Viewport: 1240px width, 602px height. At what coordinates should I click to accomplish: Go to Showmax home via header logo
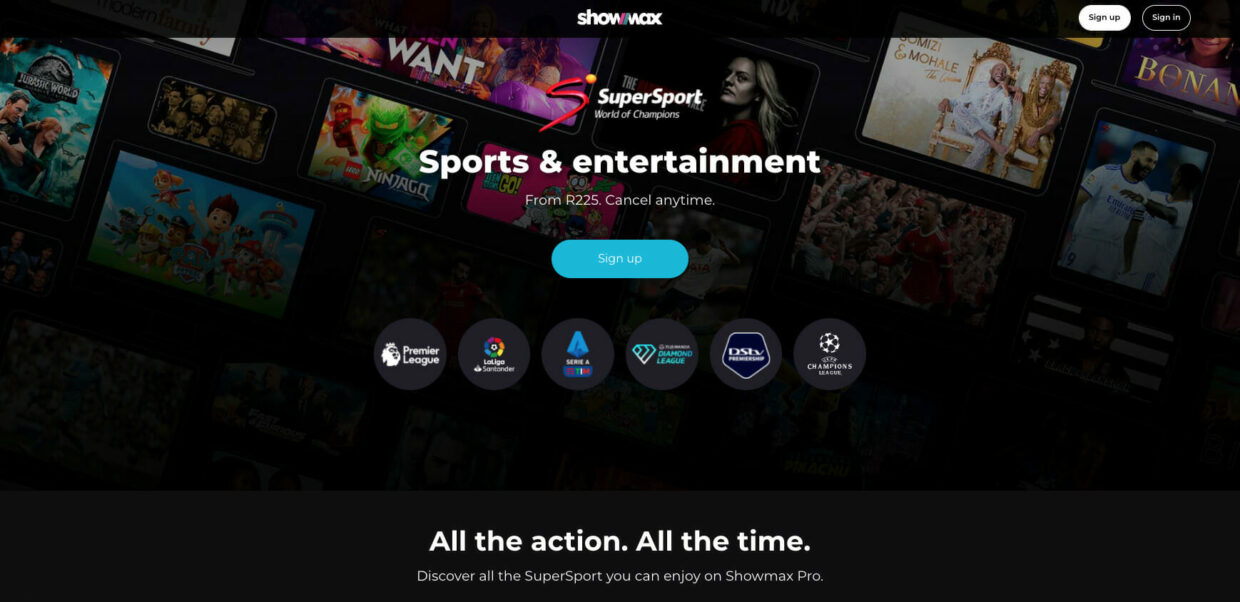point(619,17)
